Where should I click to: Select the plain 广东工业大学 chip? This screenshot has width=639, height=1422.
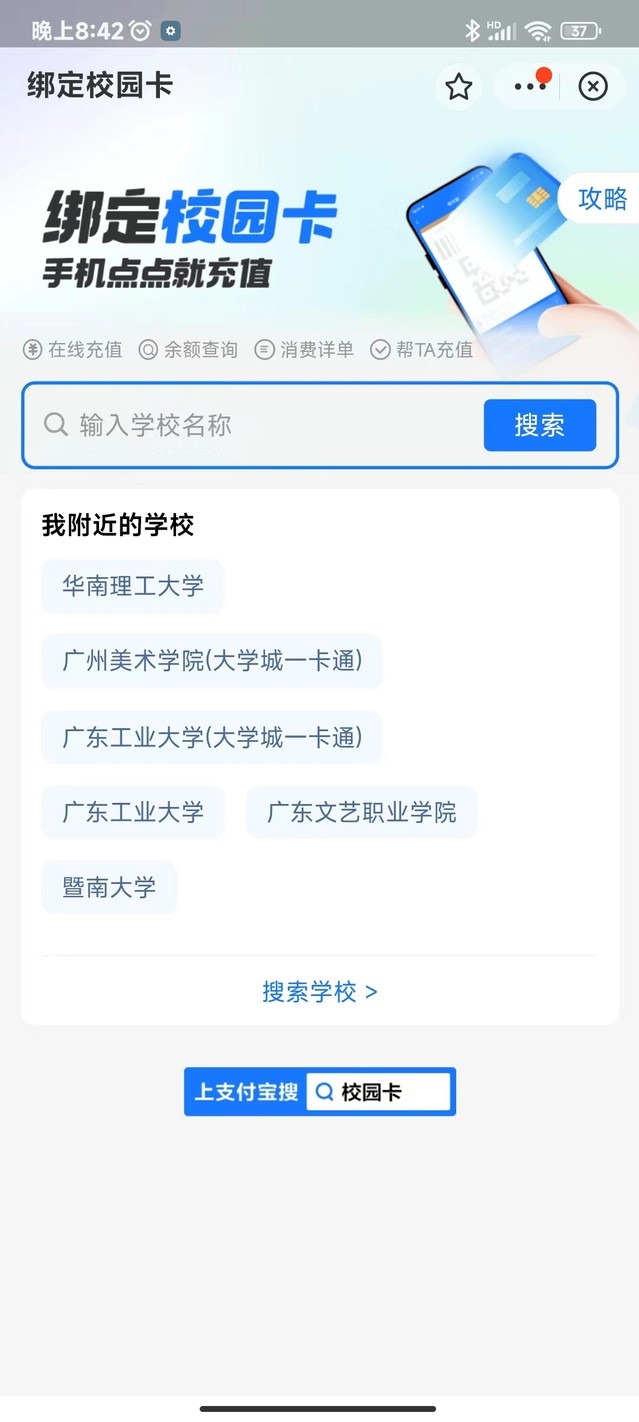[x=132, y=812]
